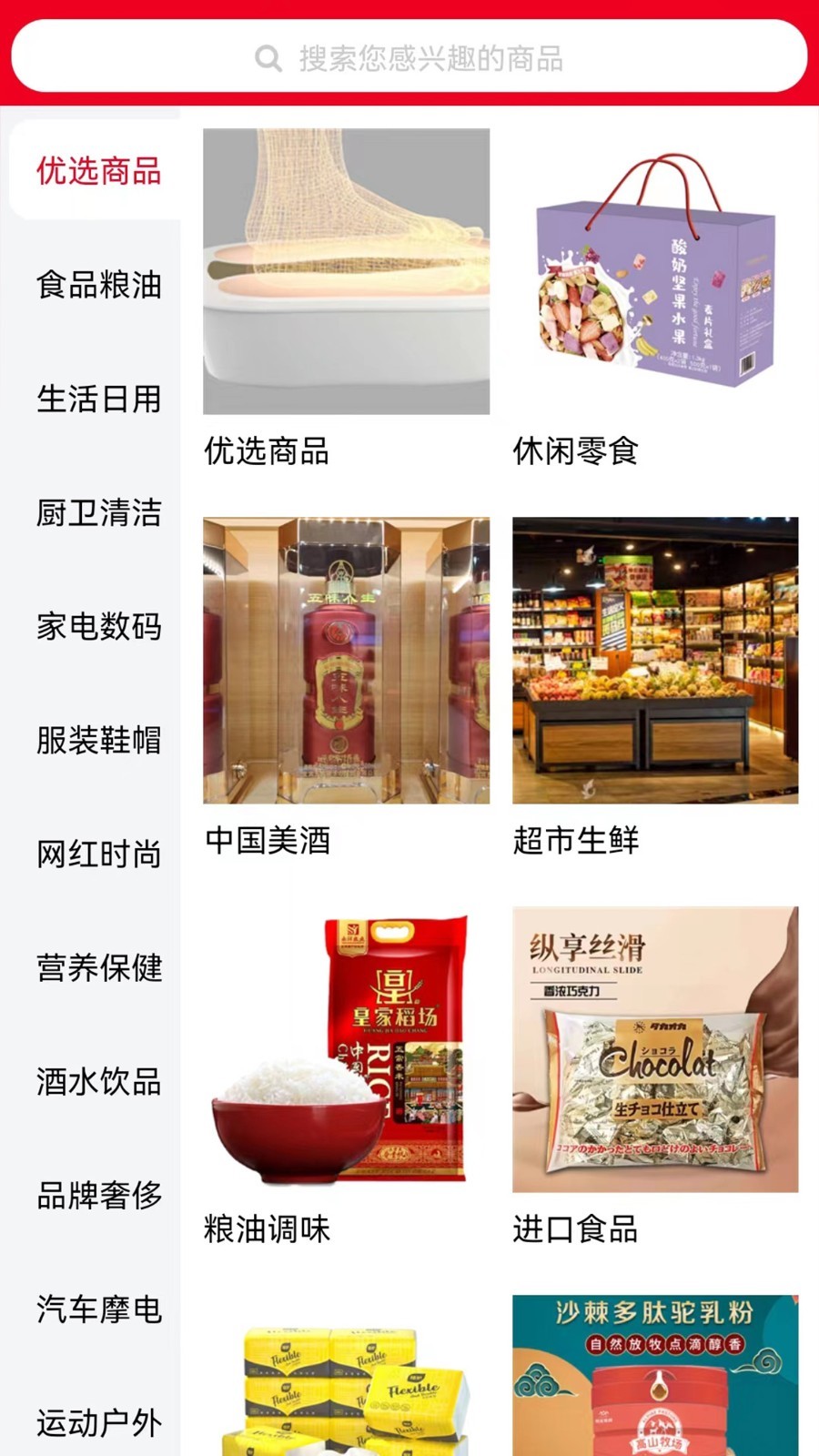Switch to 运动户外 category

click(x=98, y=1422)
